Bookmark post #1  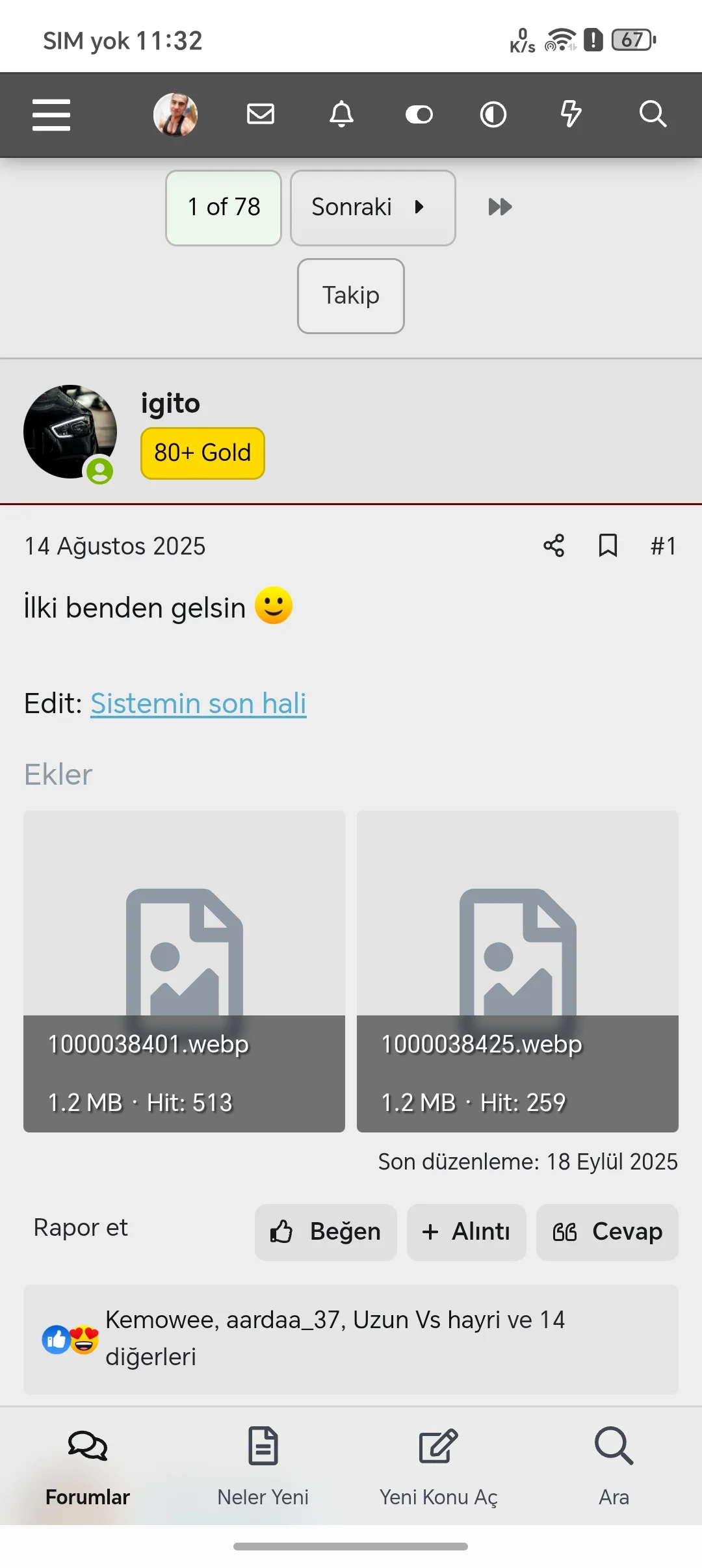608,546
